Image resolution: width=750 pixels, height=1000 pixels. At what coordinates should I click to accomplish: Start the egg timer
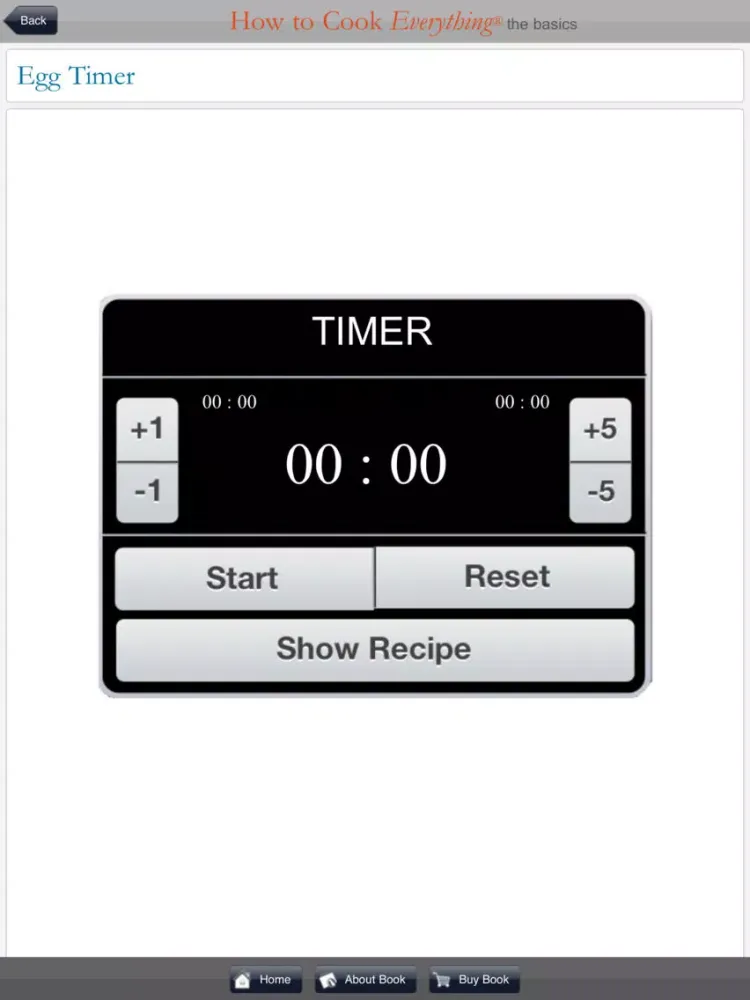(x=243, y=578)
